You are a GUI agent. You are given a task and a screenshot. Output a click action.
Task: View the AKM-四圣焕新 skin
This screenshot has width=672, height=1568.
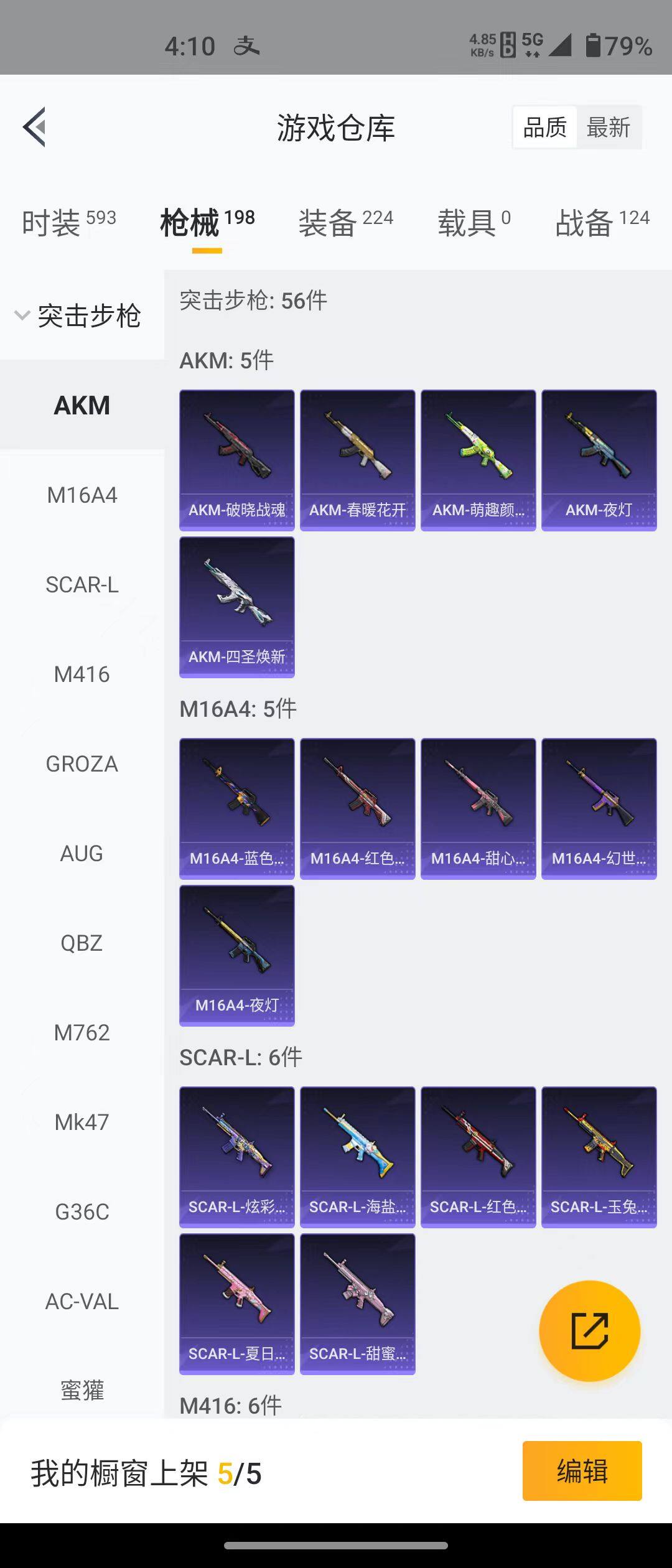click(x=236, y=607)
